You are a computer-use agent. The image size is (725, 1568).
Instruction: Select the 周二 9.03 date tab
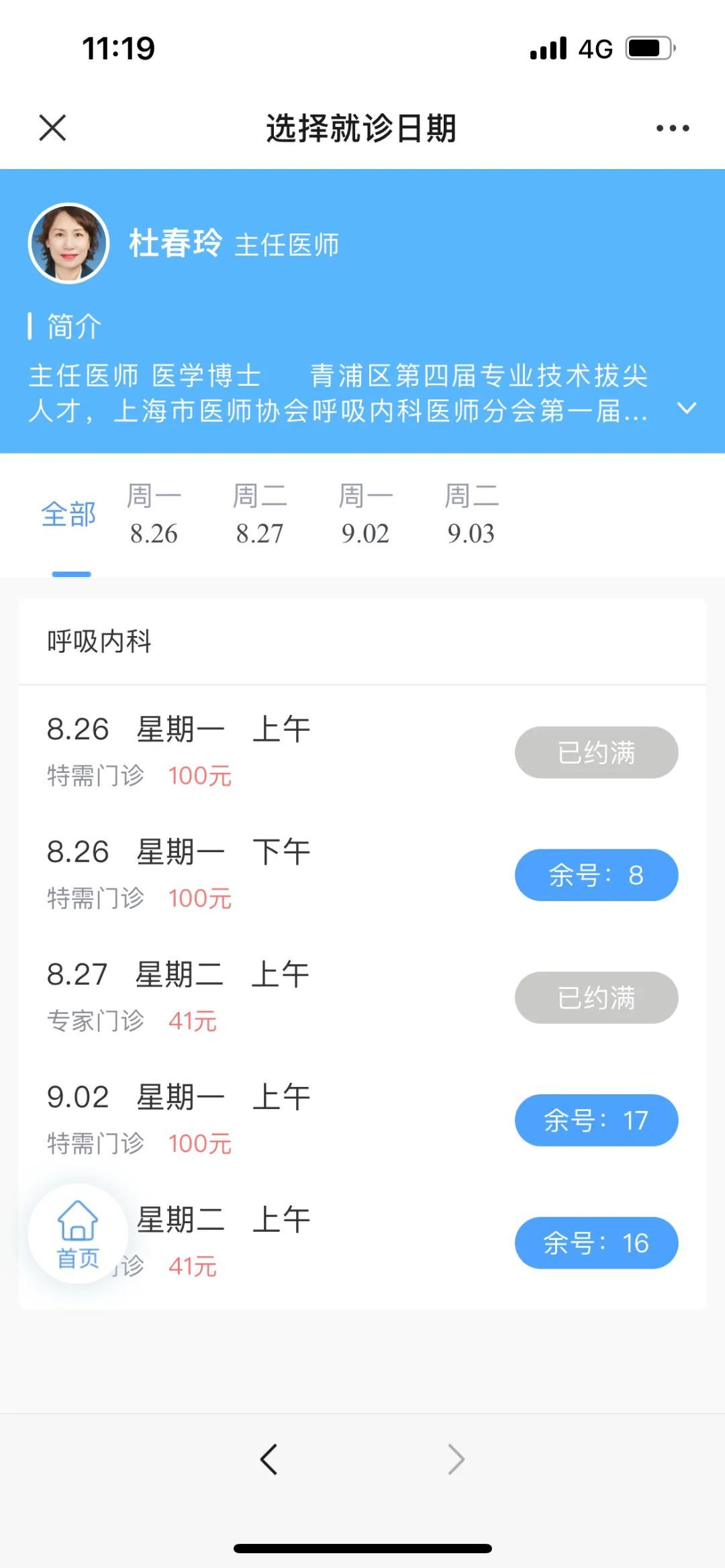[471, 515]
